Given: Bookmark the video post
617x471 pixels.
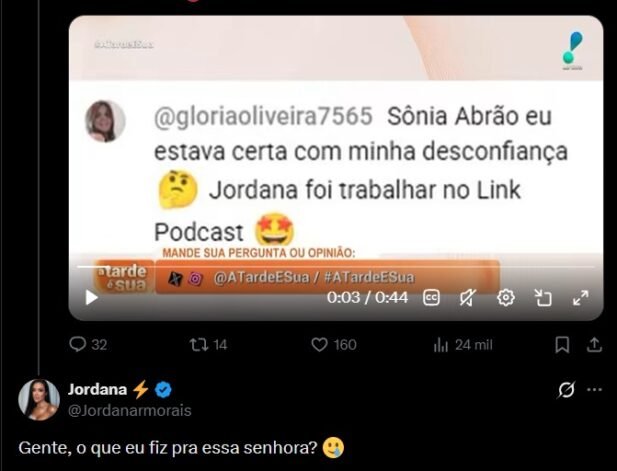Looking at the screenshot, I should tap(562, 345).
